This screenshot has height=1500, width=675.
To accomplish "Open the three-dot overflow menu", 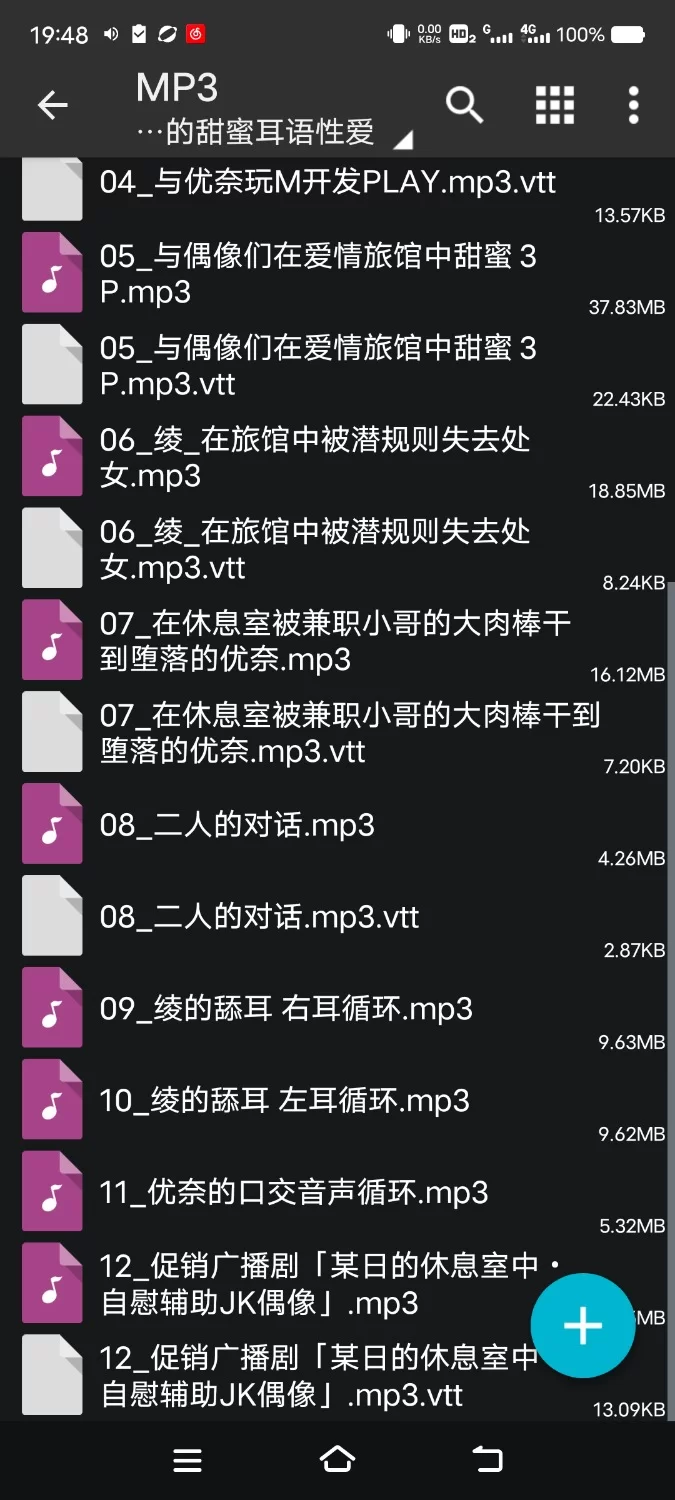I will 633,105.
